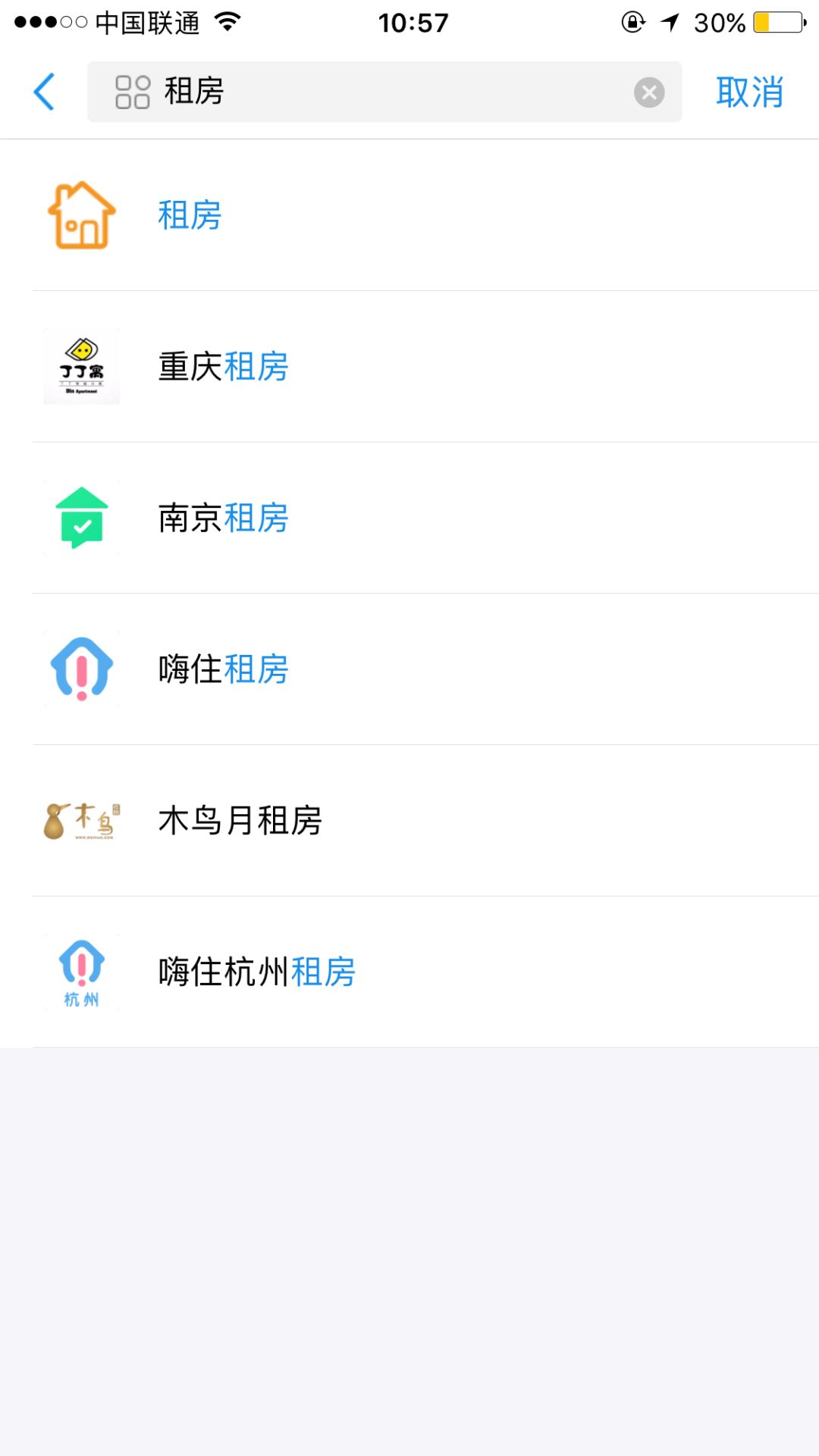
Task: Cancel the search with 取消
Action: click(x=749, y=92)
